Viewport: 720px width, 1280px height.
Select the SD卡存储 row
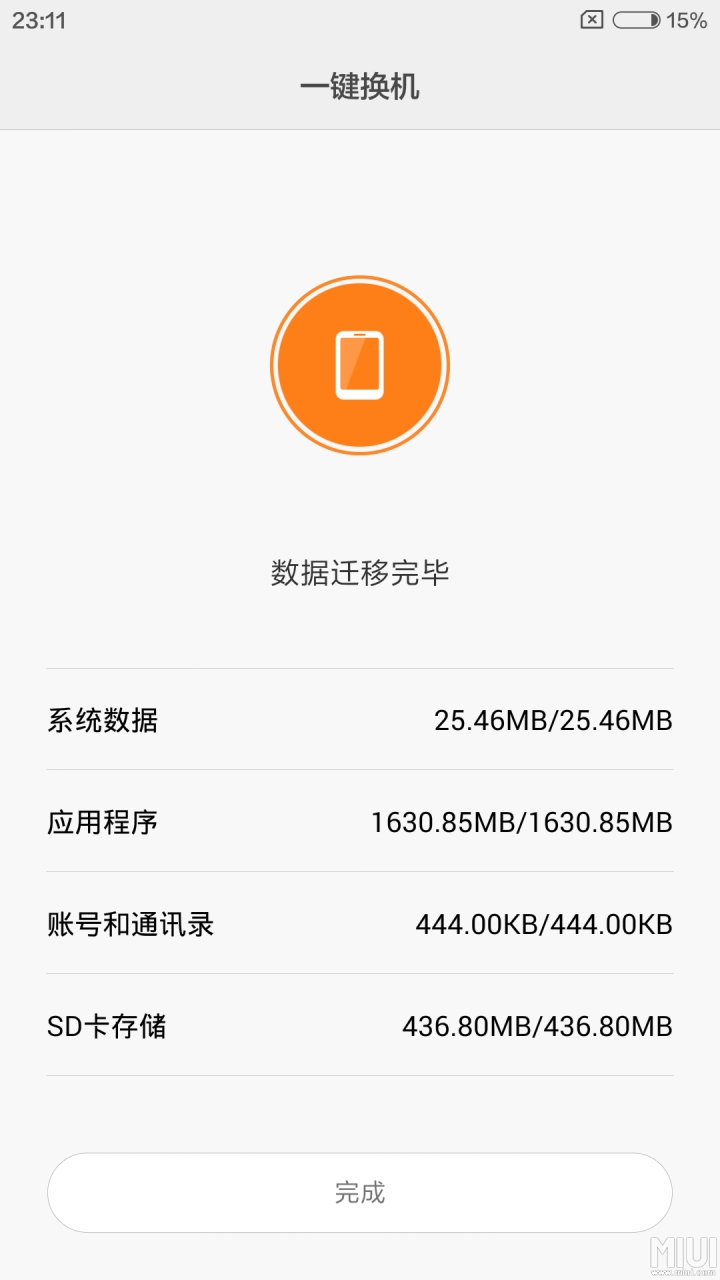(108, 1026)
